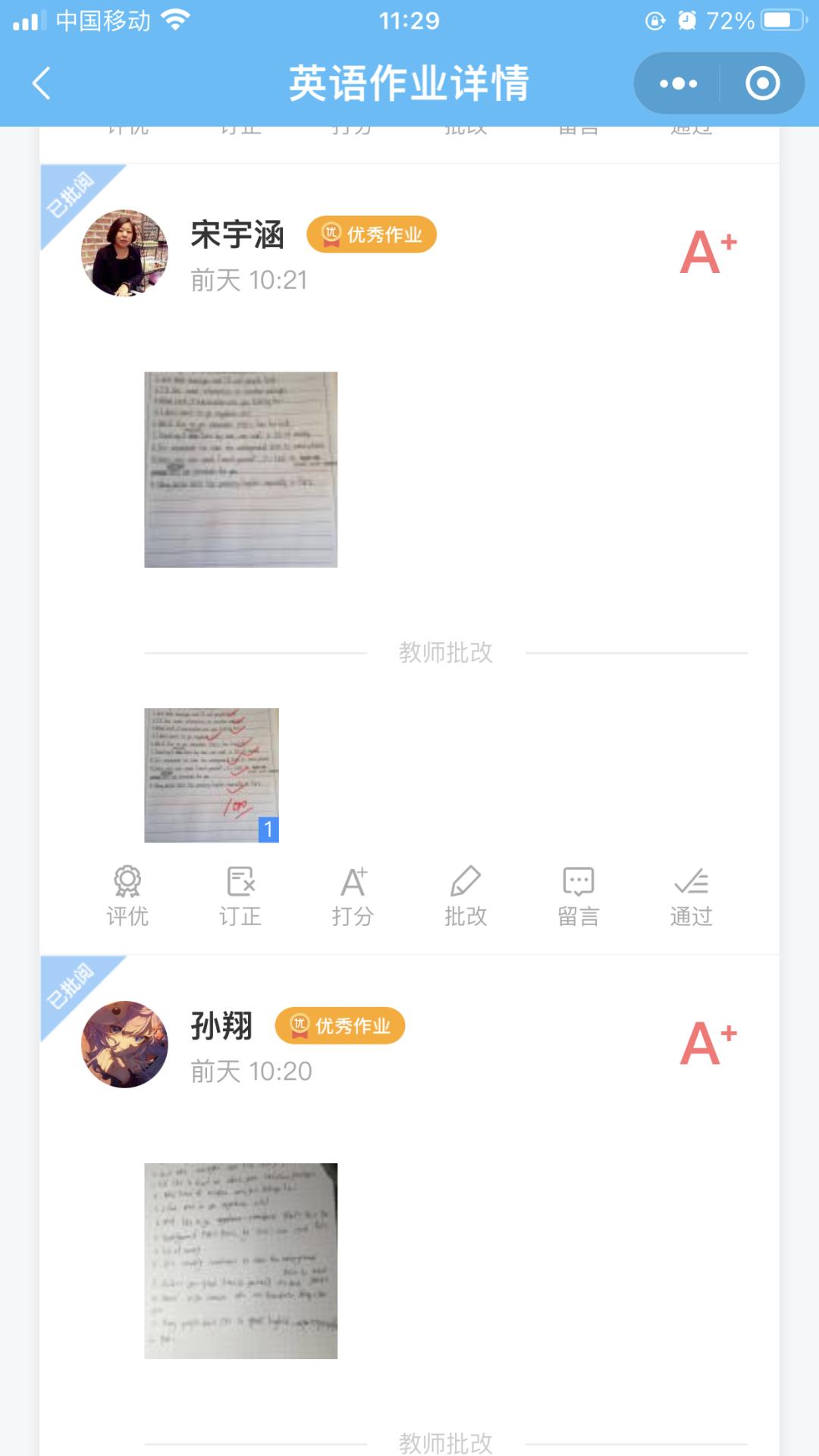This screenshot has height=1456, width=819.
Task: Tap the circular target icon top right
Action: click(761, 83)
